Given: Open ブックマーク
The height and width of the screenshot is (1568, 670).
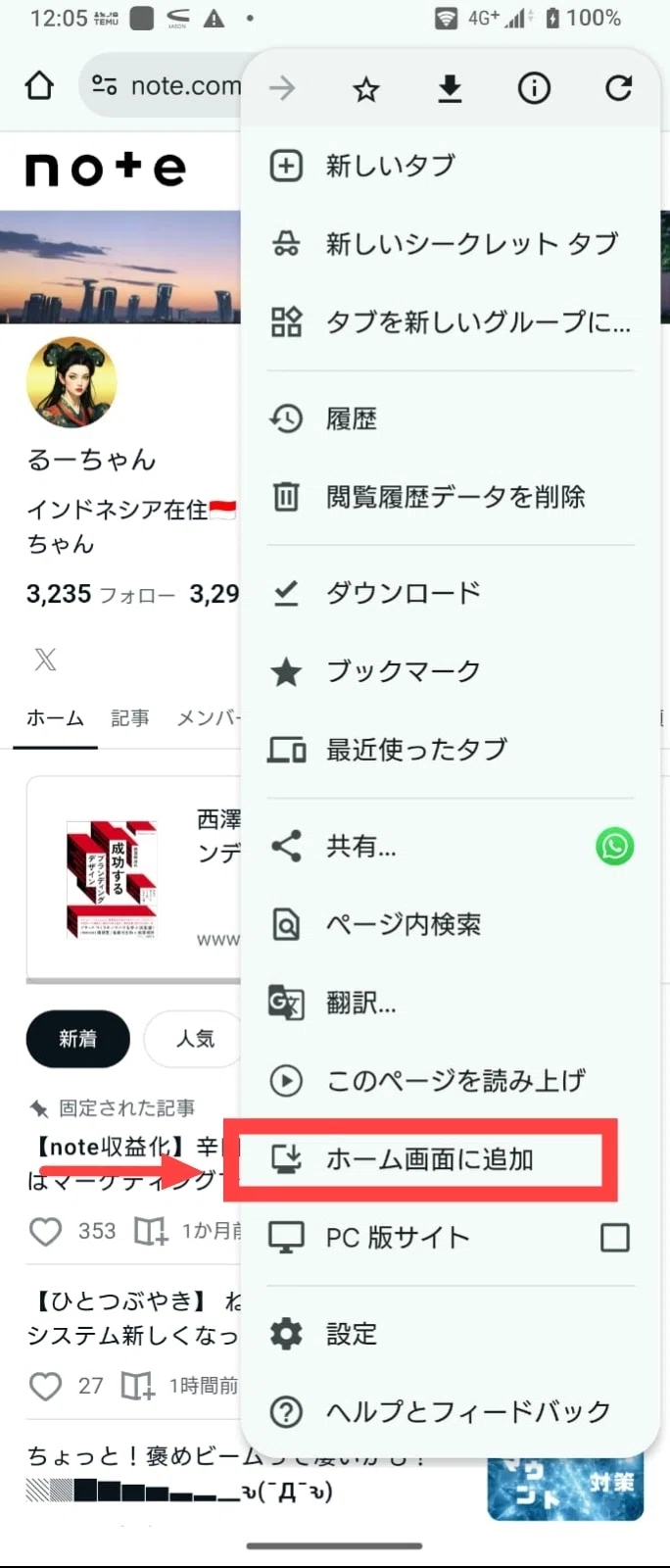Looking at the screenshot, I should pyautogui.click(x=451, y=671).
